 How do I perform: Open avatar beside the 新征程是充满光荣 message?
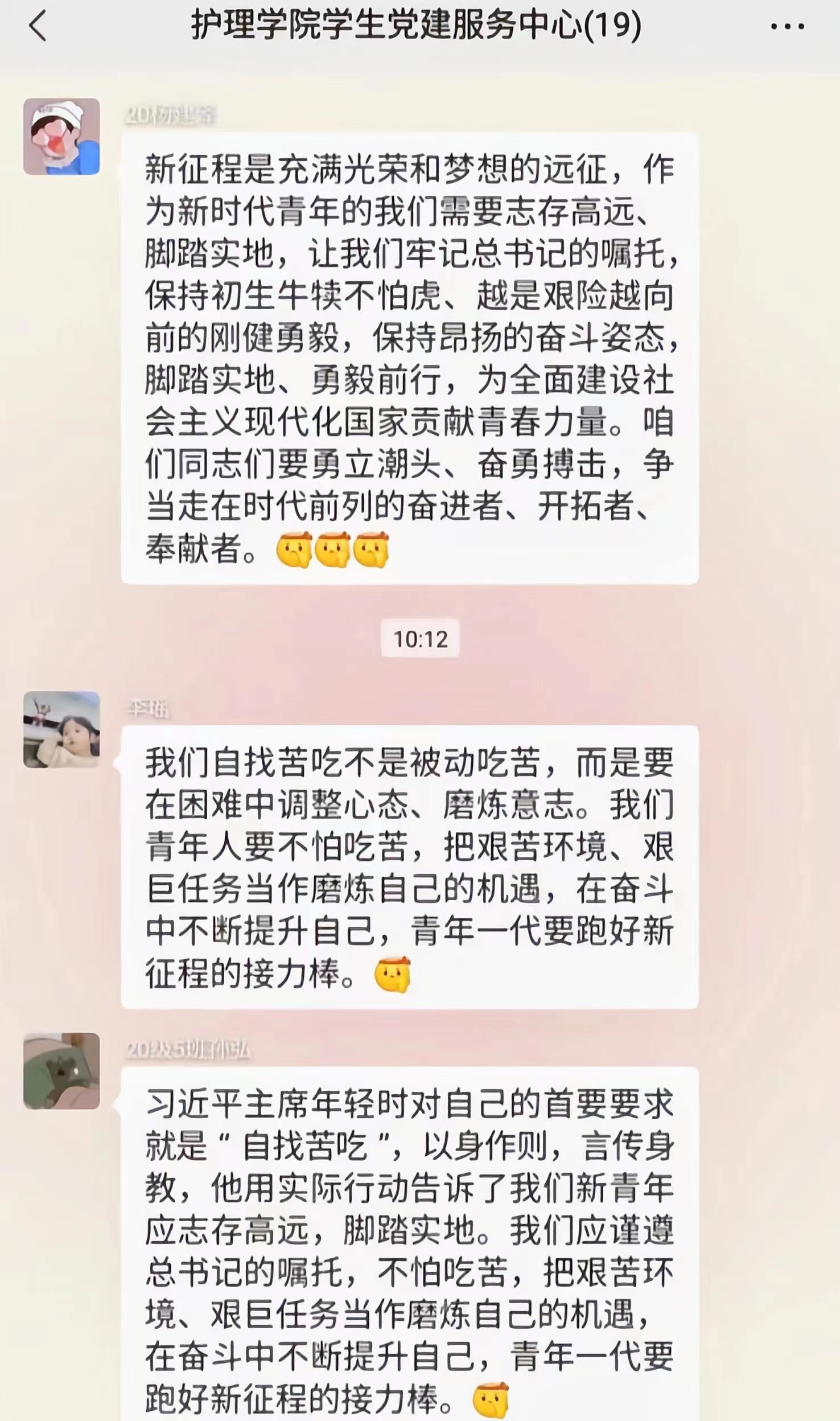(61, 137)
